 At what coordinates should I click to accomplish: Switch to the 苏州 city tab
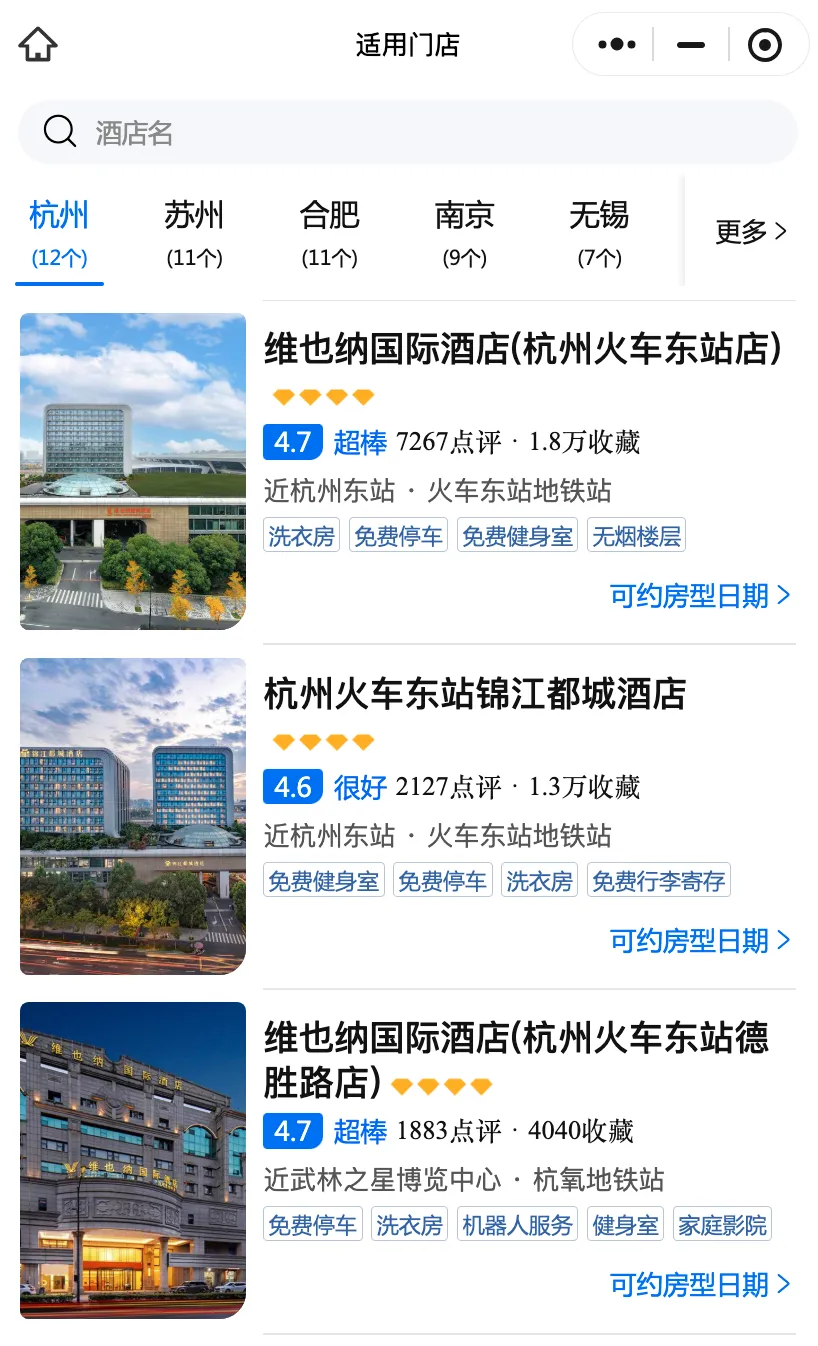click(x=194, y=232)
